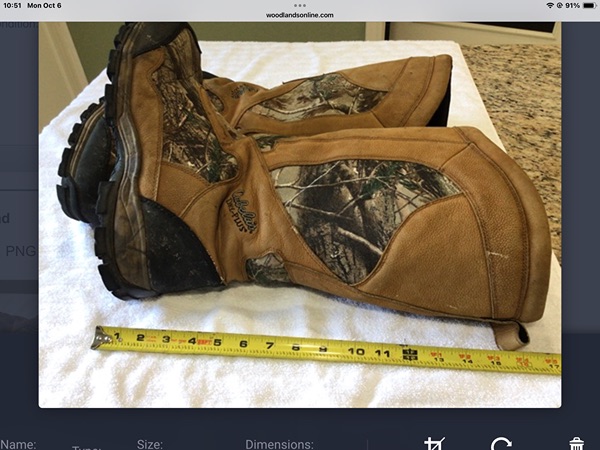Delete the image with the trash icon
This screenshot has height=450, width=600.
[576, 443]
